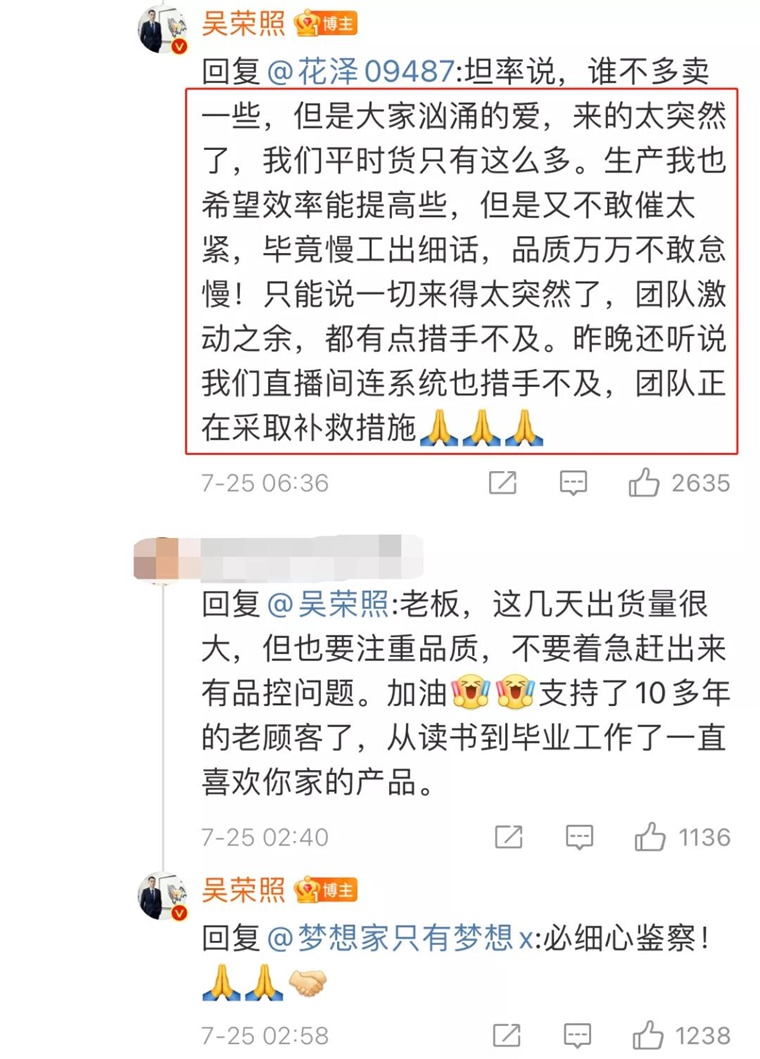Screen dimensions: 760x1059
Task: Forward the comment posted 7-25 02:40
Action: (x=508, y=836)
